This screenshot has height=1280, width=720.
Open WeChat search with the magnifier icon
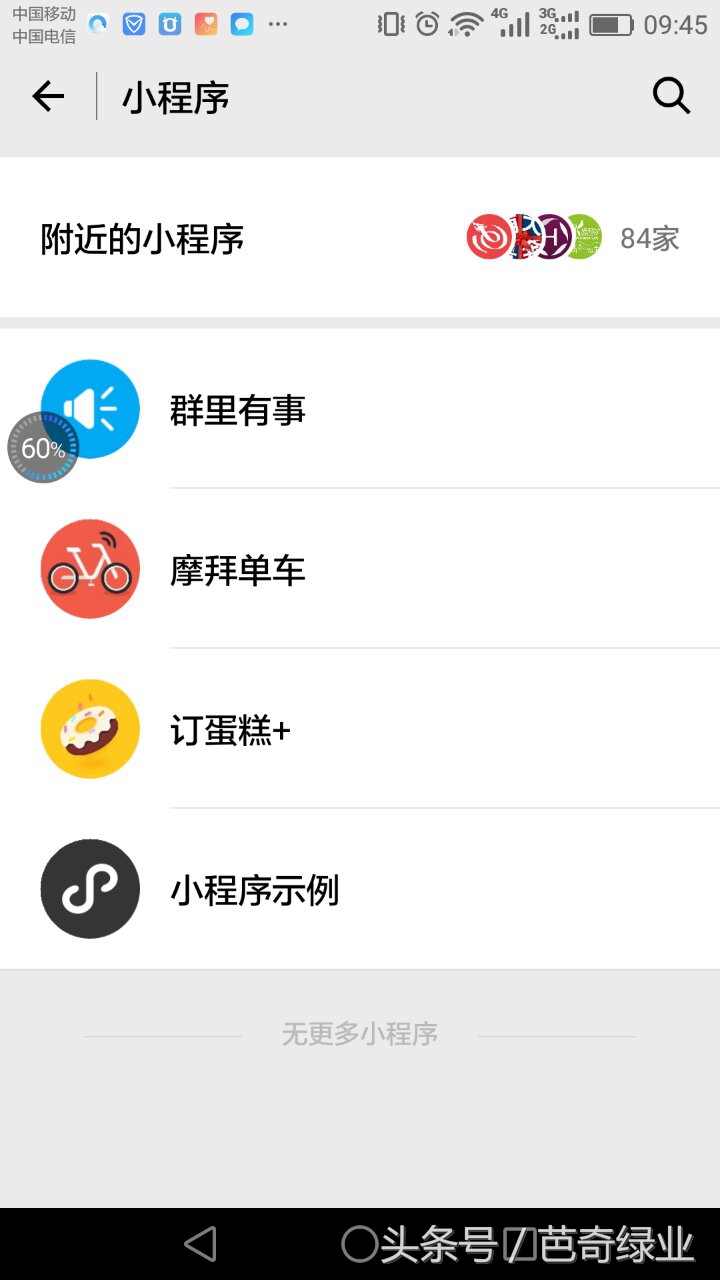671,96
